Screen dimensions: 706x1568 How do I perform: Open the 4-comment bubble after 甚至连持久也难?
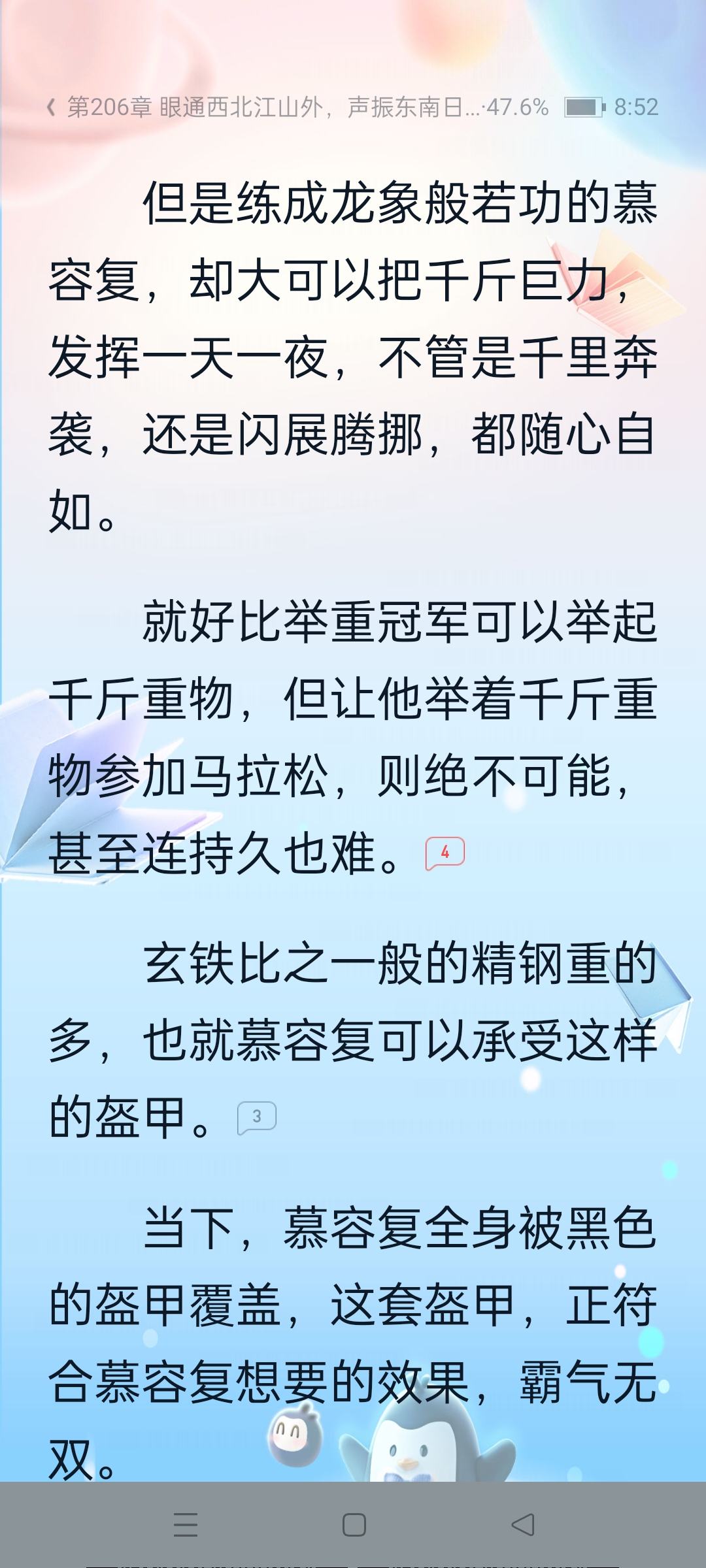coord(445,853)
